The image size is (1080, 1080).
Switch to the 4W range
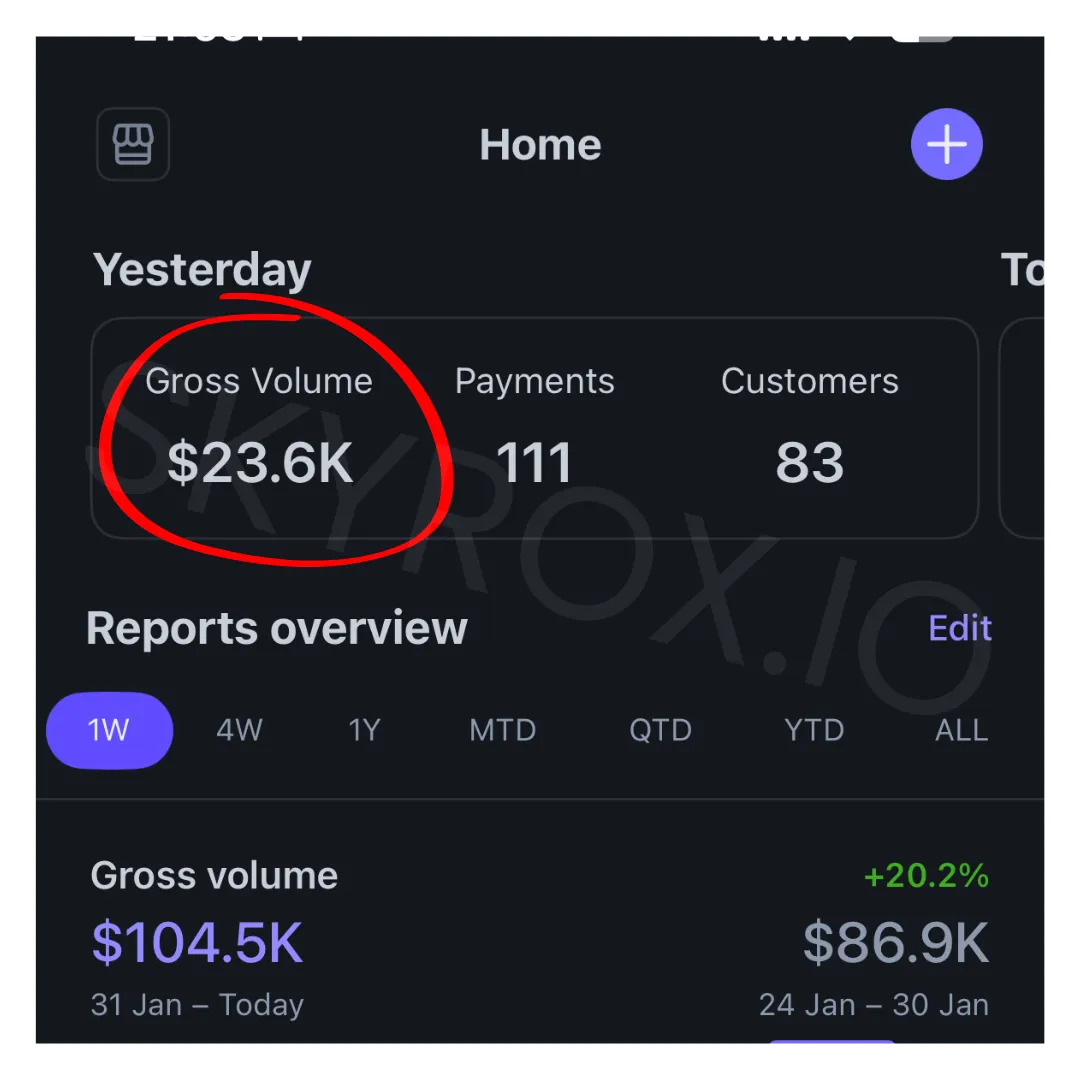(239, 730)
